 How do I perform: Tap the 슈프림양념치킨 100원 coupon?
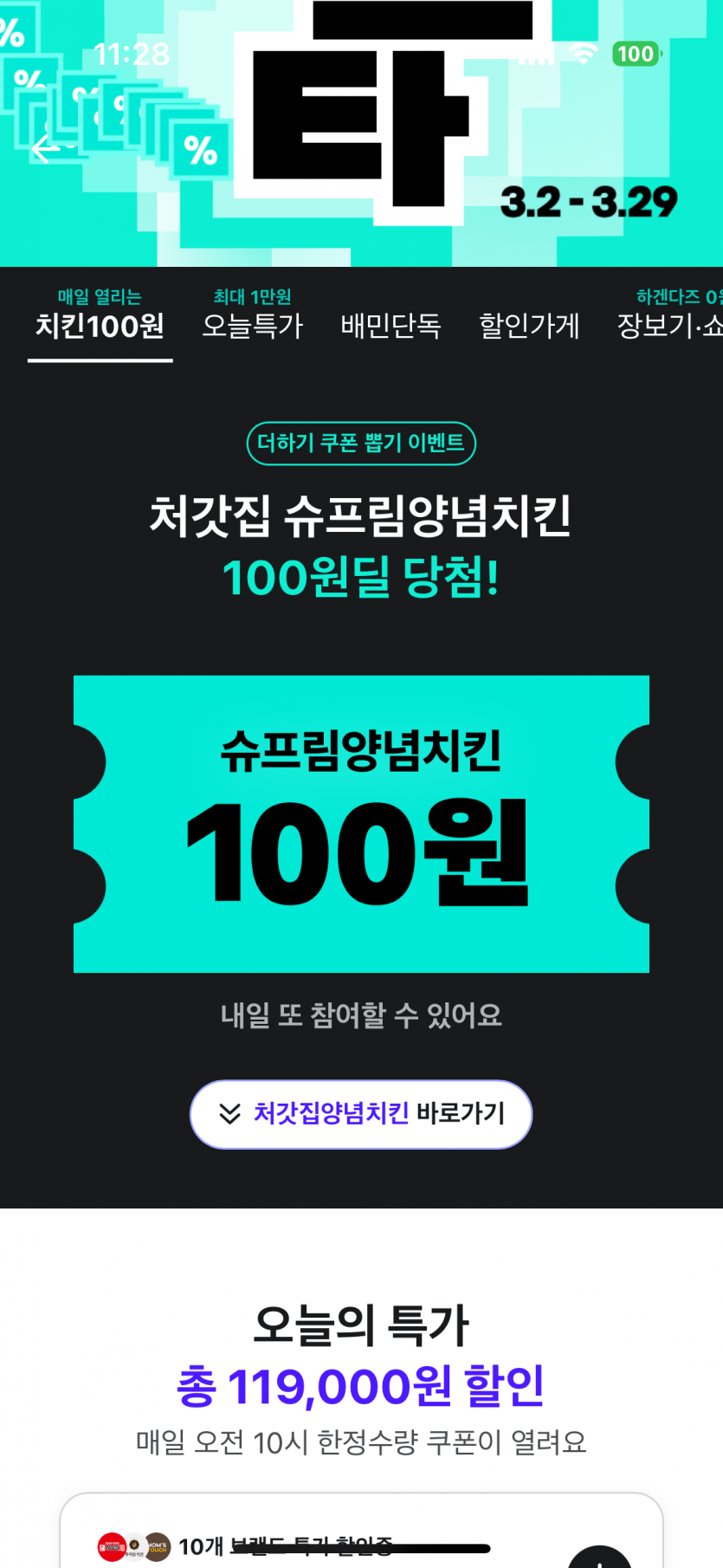[361, 824]
